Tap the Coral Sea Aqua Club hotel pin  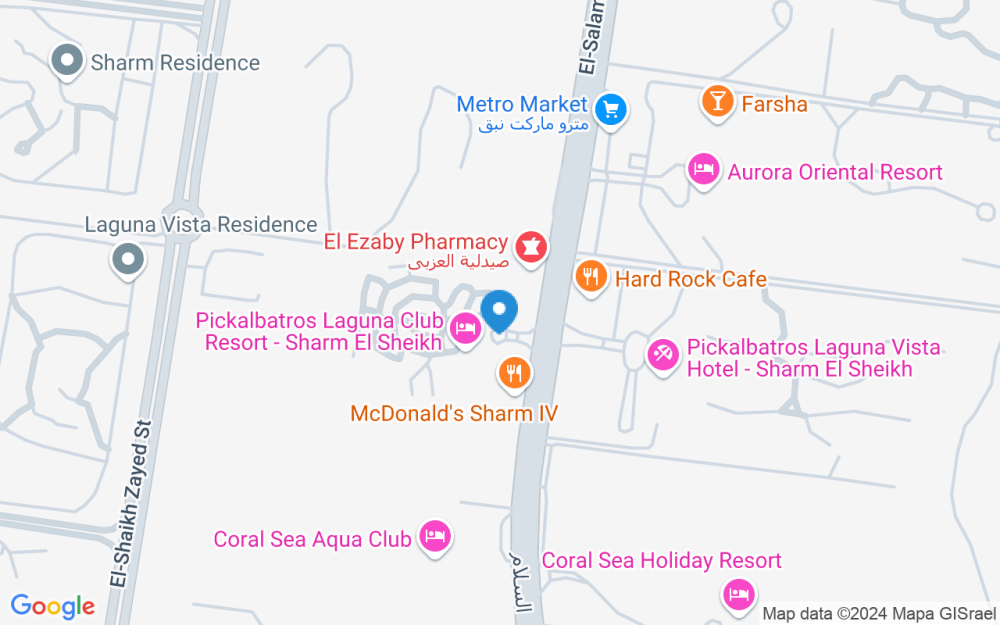tap(434, 535)
